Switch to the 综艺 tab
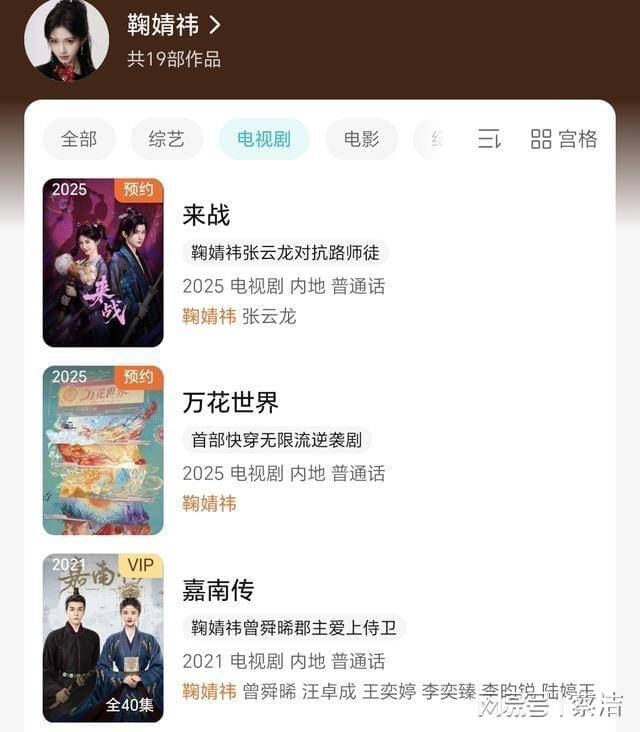 pyautogui.click(x=167, y=139)
